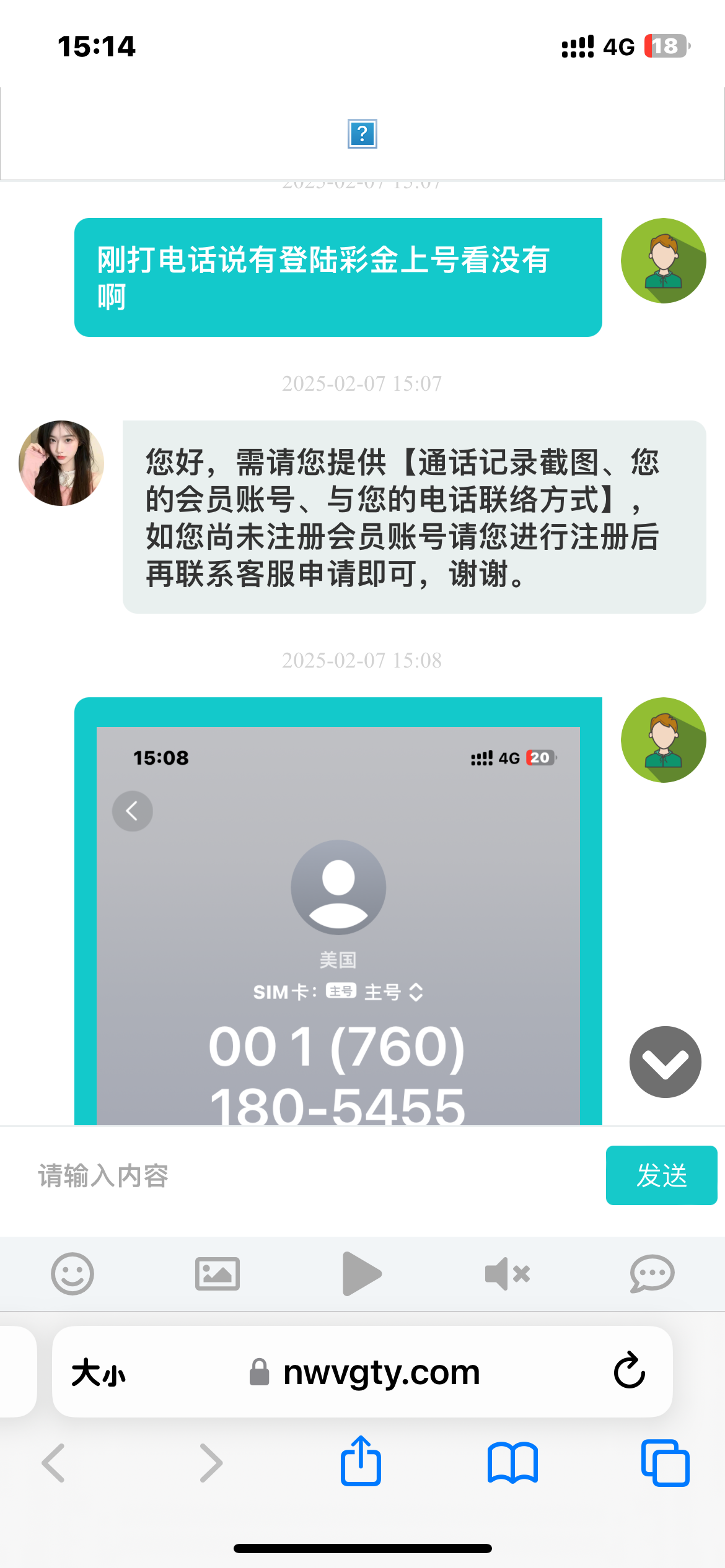Tap the play video icon
Viewport: 725px width, 1568px height.
point(362,1274)
